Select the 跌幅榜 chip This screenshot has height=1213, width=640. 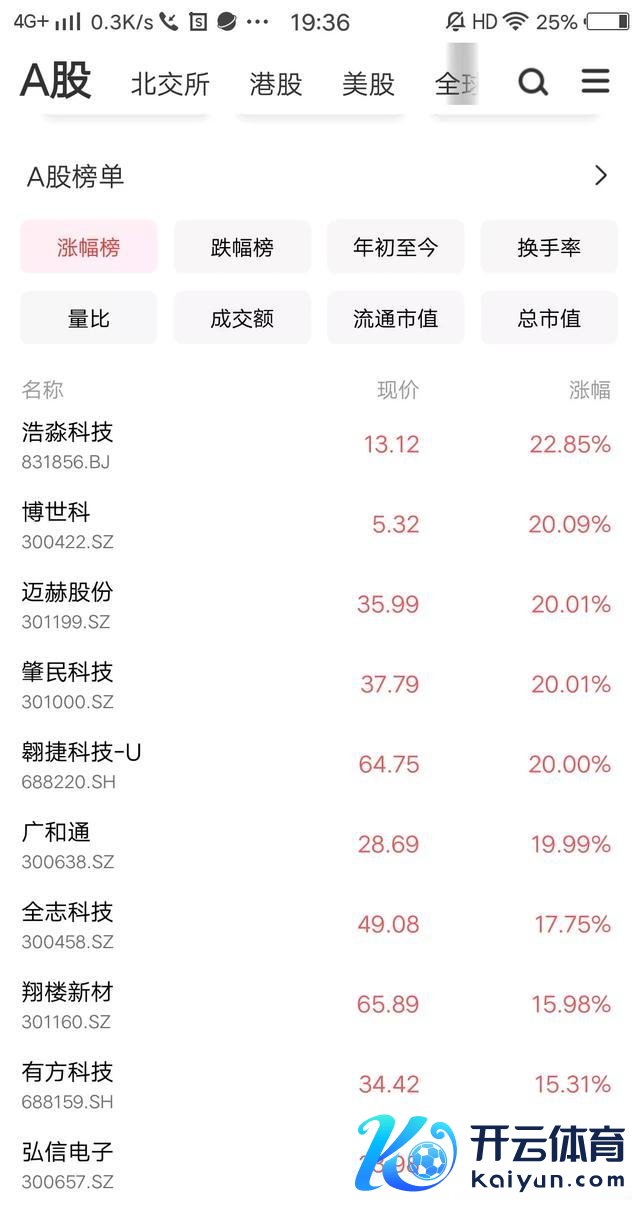point(242,247)
